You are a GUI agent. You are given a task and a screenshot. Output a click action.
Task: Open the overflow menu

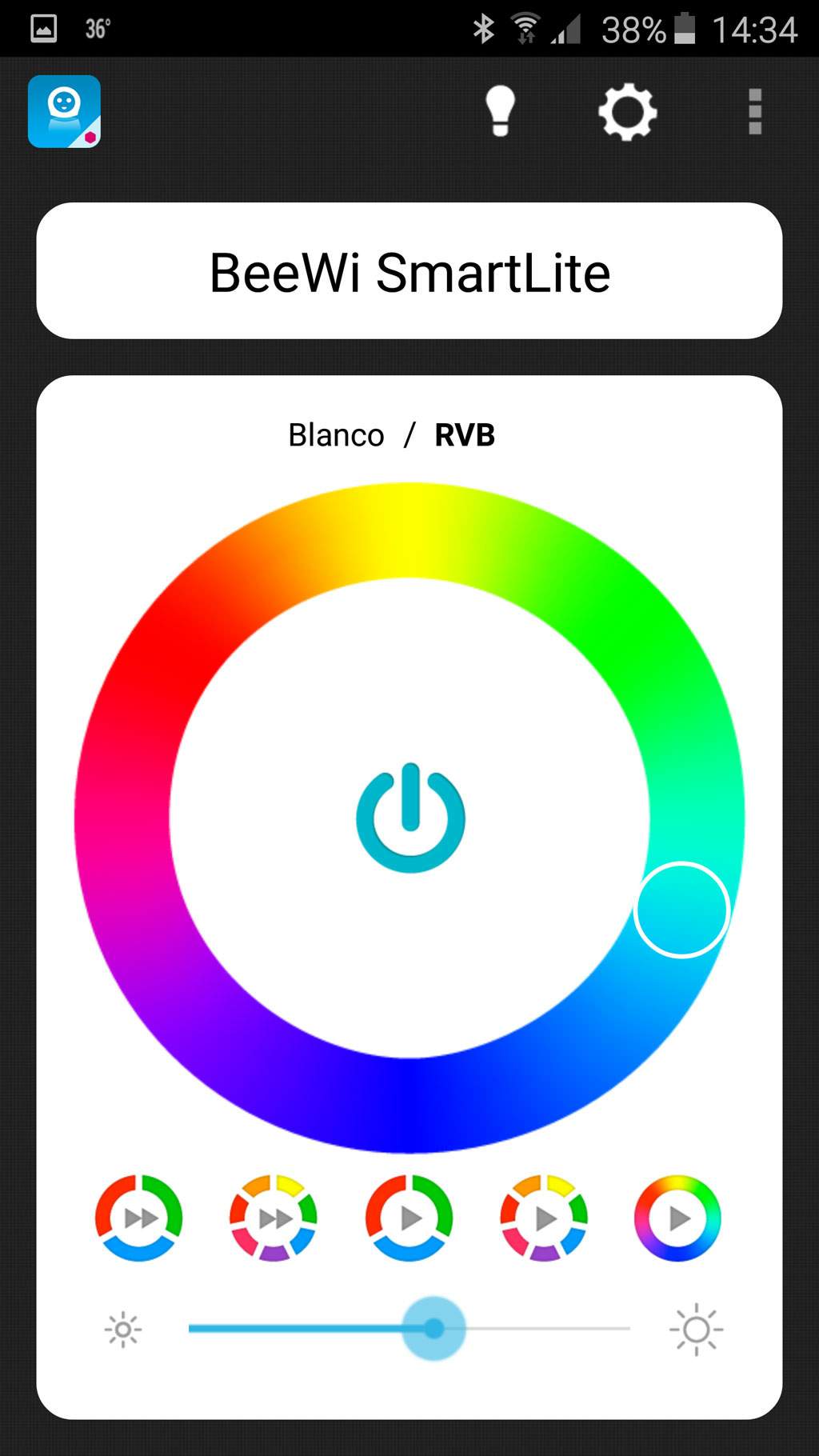tap(754, 112)
